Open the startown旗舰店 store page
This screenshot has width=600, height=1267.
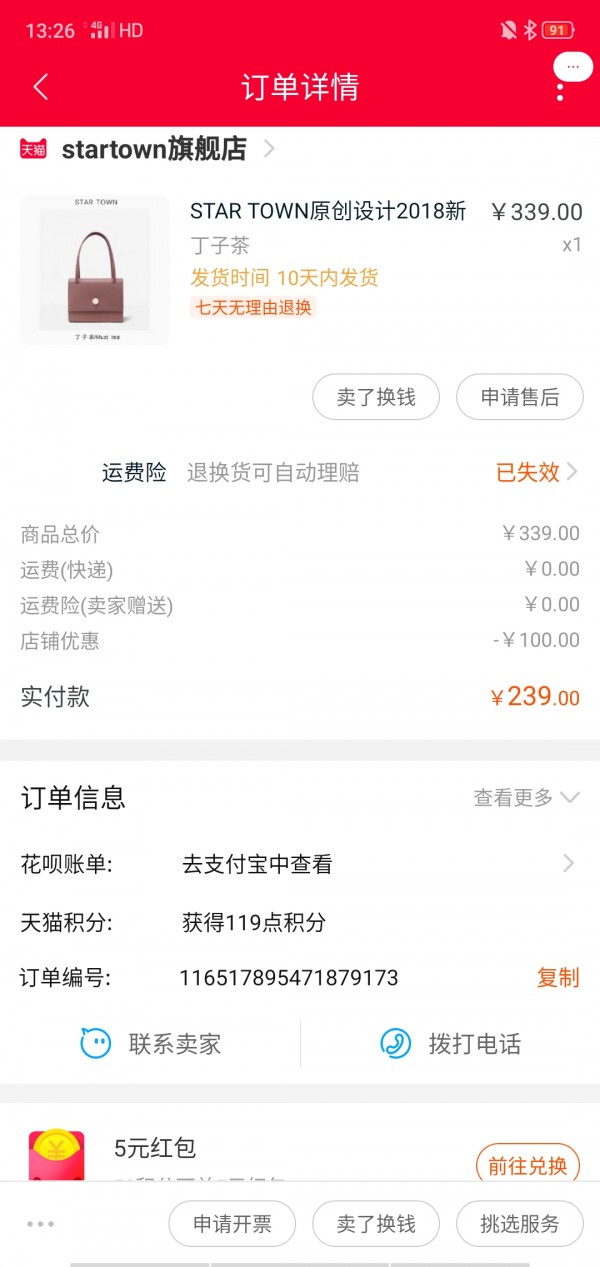click(148, 149)
